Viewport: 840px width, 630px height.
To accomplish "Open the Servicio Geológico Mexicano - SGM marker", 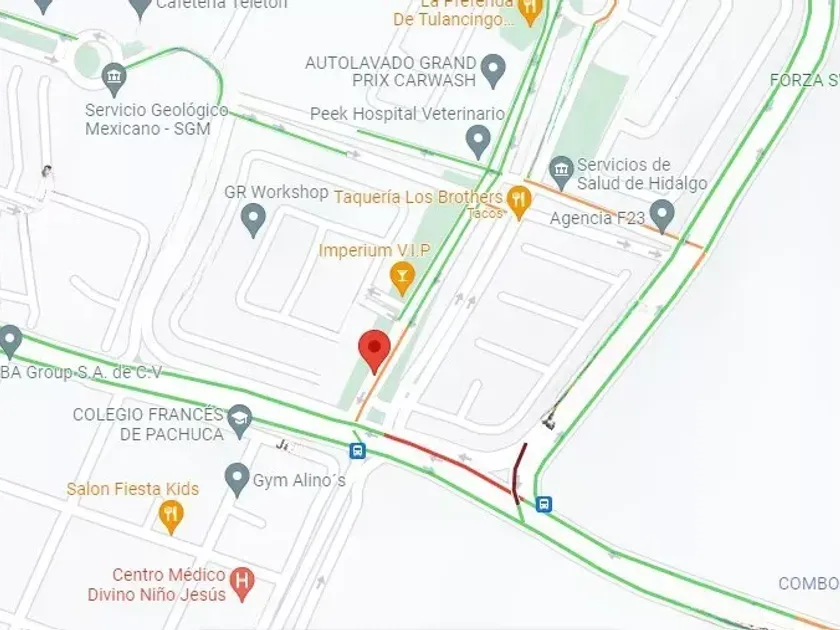I will tap(114, 76).
